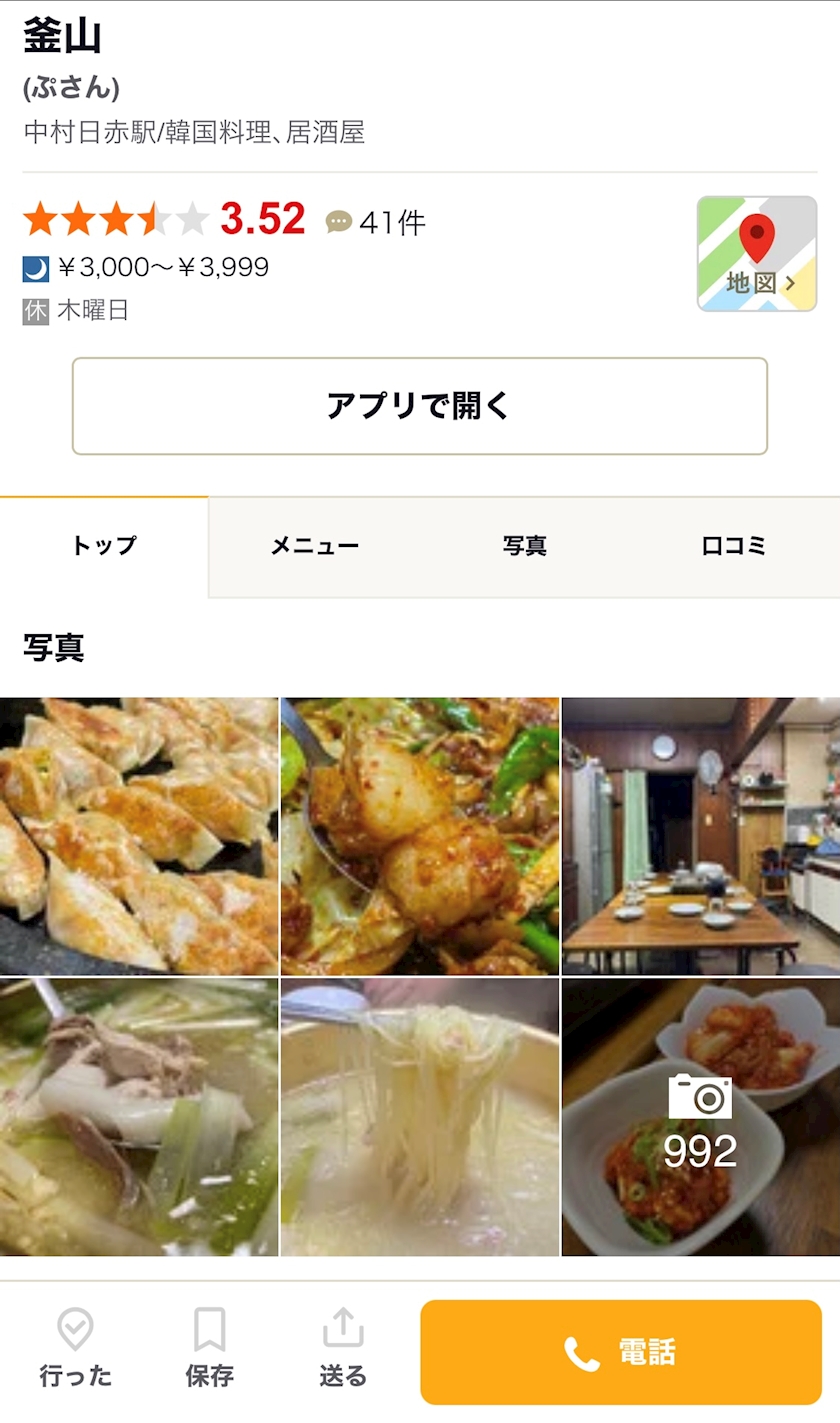Tap the アプリで開く button
Screen dimensions: 840x1423
(x=419, y=406)
